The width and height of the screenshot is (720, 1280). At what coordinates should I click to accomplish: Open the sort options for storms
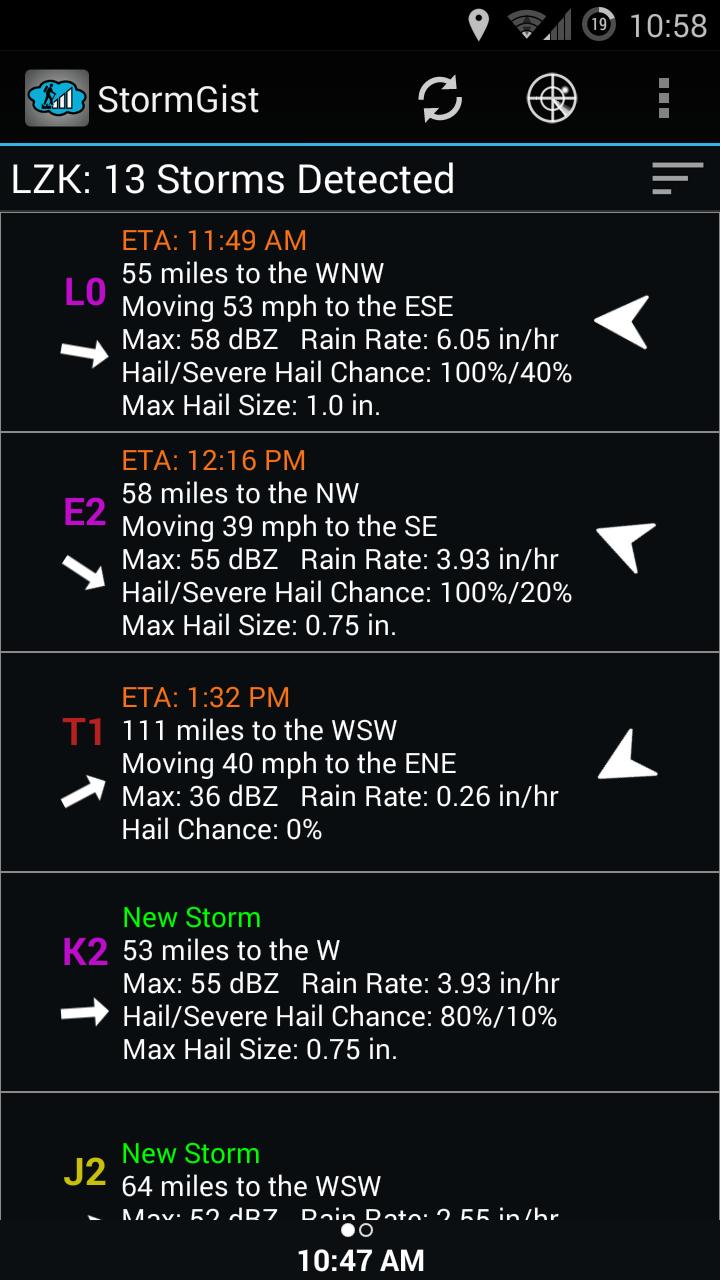click(x=677, y=179)
